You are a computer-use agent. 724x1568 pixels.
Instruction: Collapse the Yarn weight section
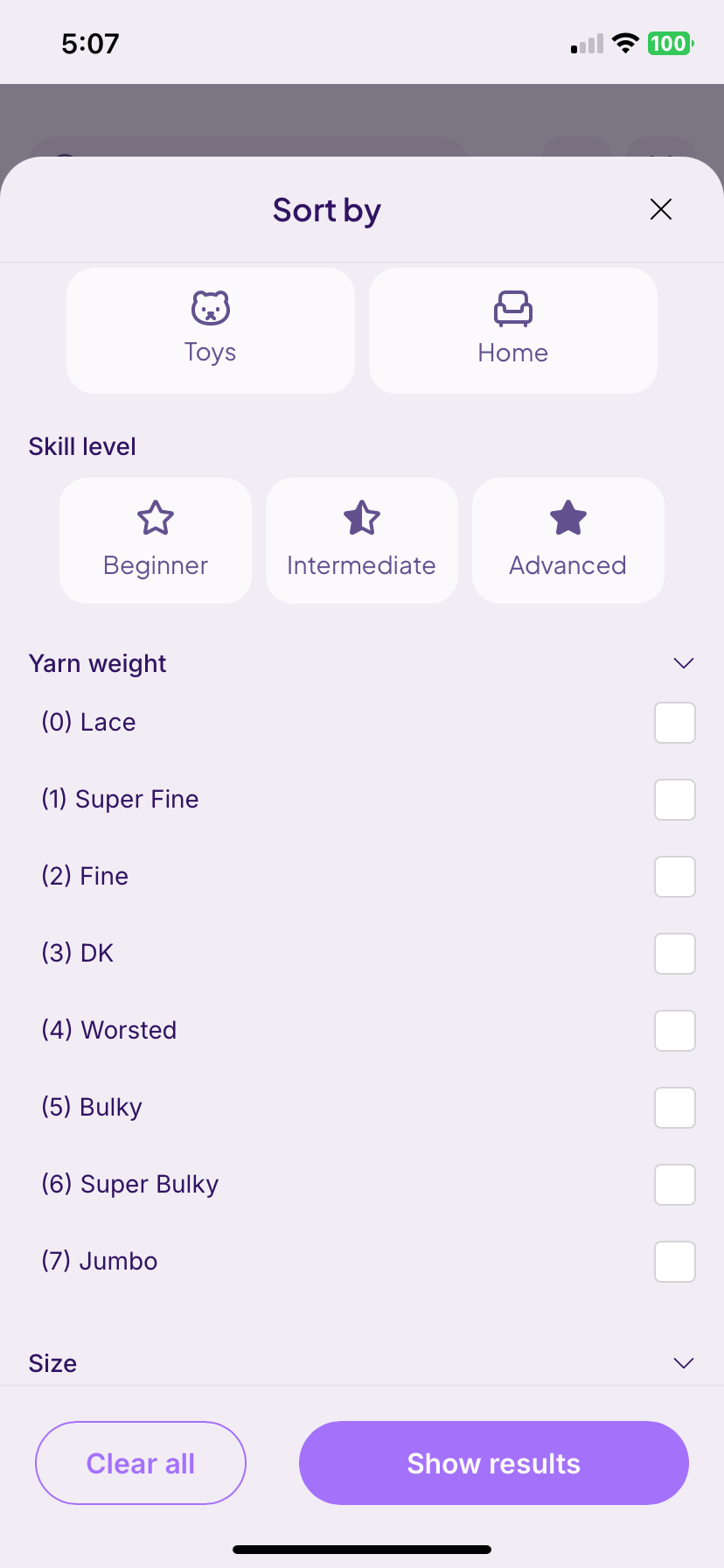[684, 663]
